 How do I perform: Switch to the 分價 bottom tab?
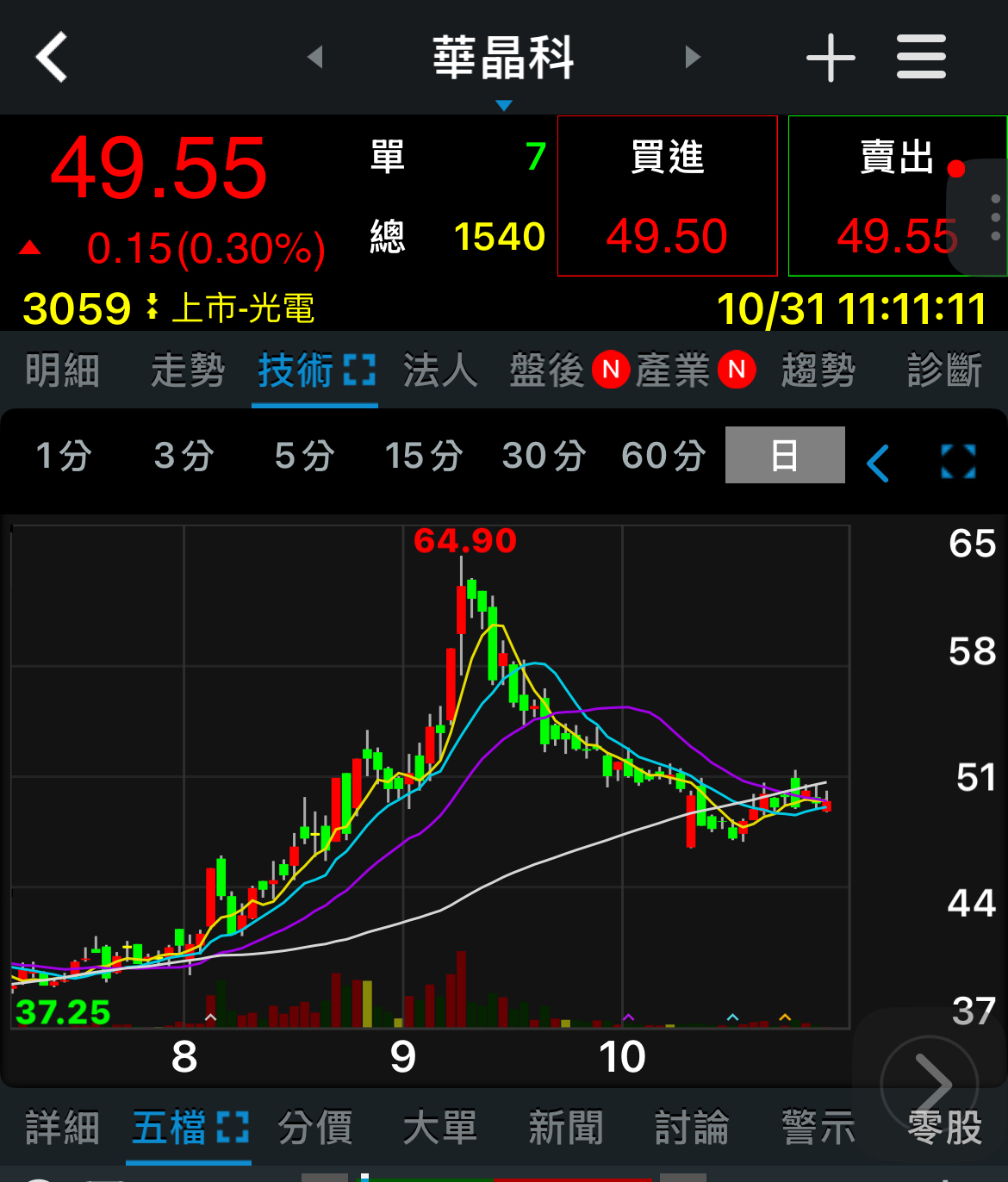314,1128
